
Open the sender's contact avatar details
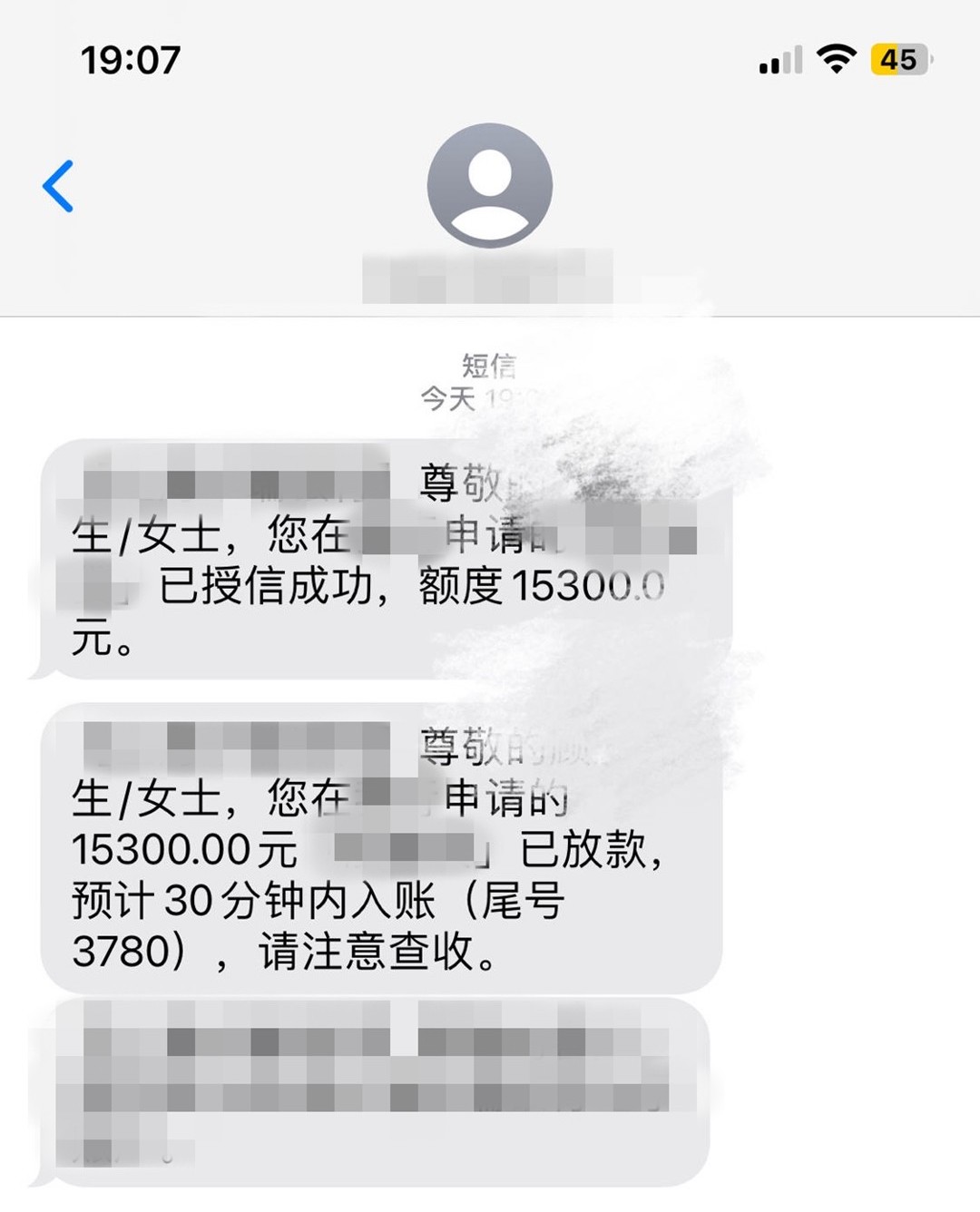tap(489, 185)
